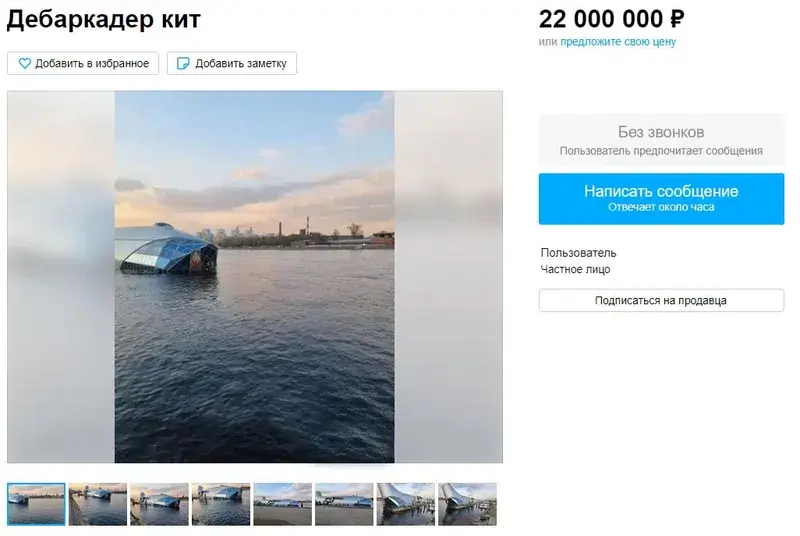Tap the 'Добавить заметку' button
The height and width of the screenshot is (536, 800).
tap(232, 63)
